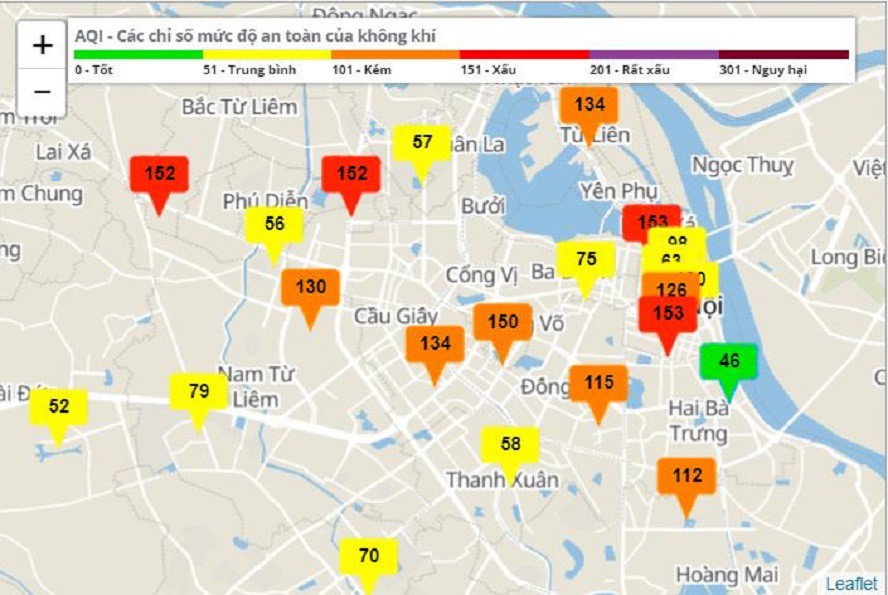This screenshot has height=595, width=888.
Task: Select the AQI 70 marker
Action: point(368,556)
